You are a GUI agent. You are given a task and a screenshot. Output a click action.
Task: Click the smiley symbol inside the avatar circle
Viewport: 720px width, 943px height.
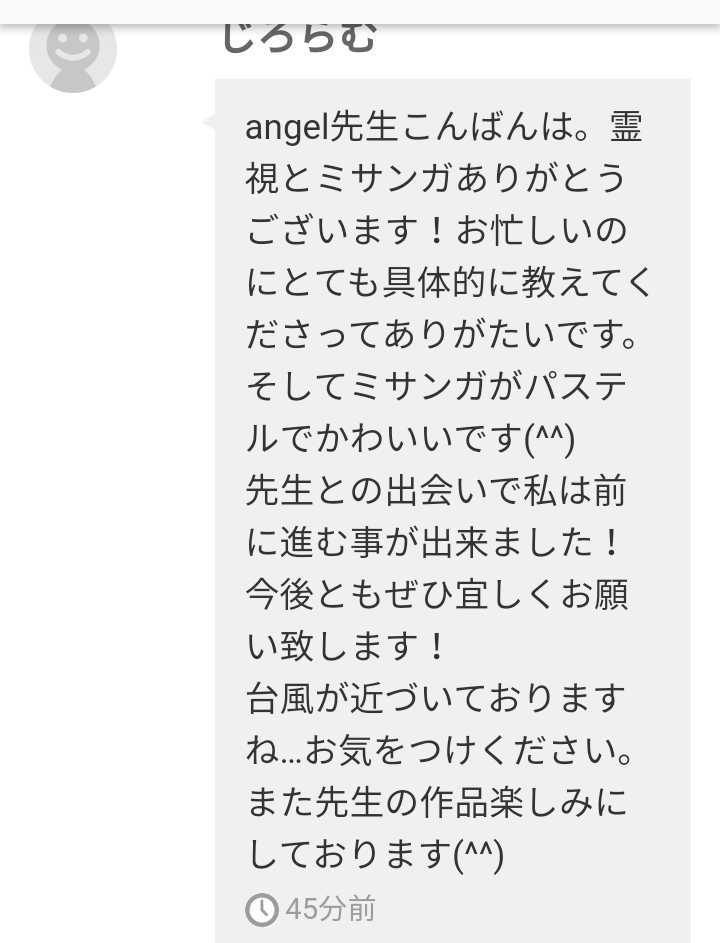pos(73,48)
